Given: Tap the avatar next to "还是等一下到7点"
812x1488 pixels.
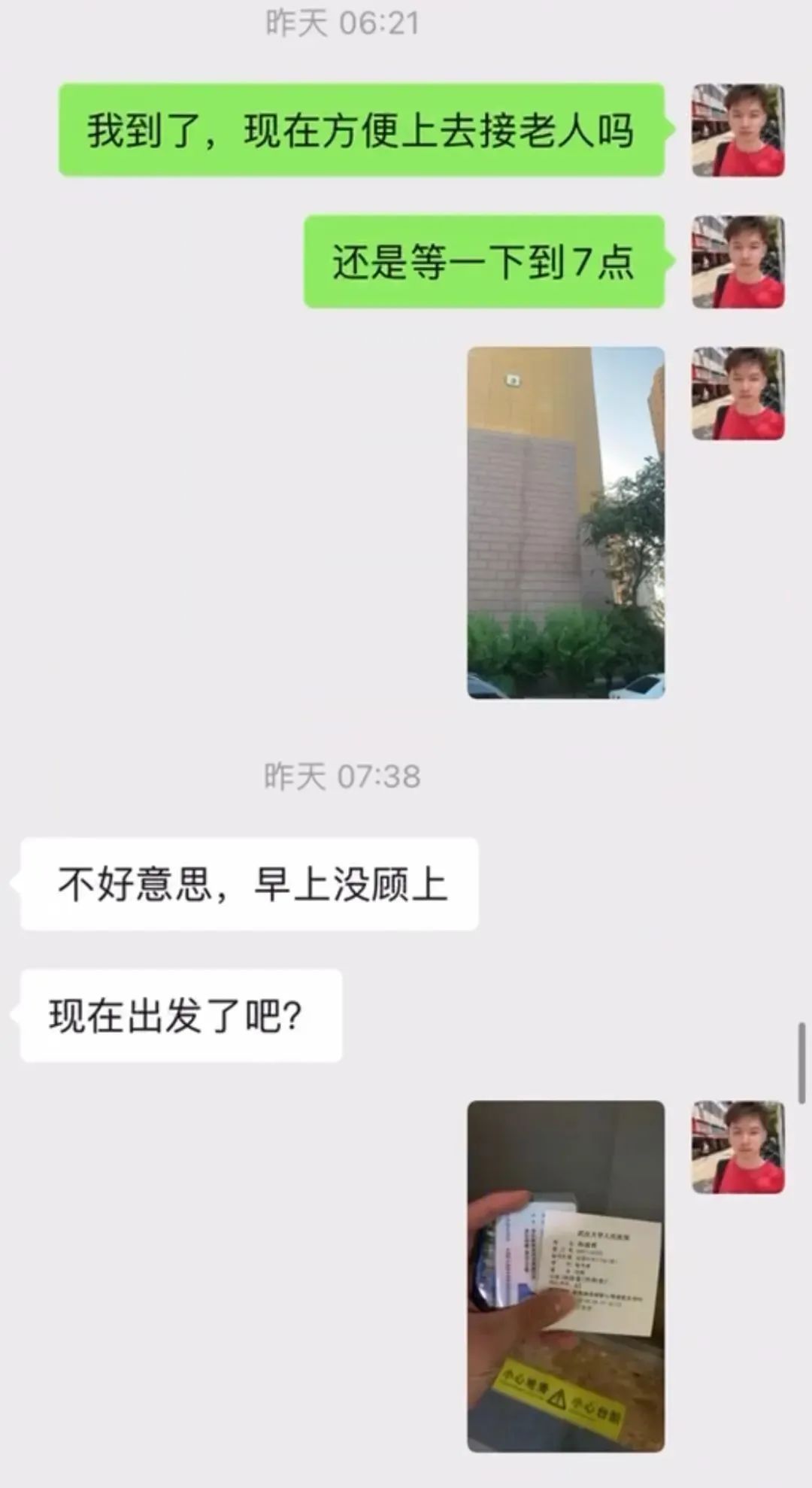Looking at the screenshot, I should (x=738, y=262).
